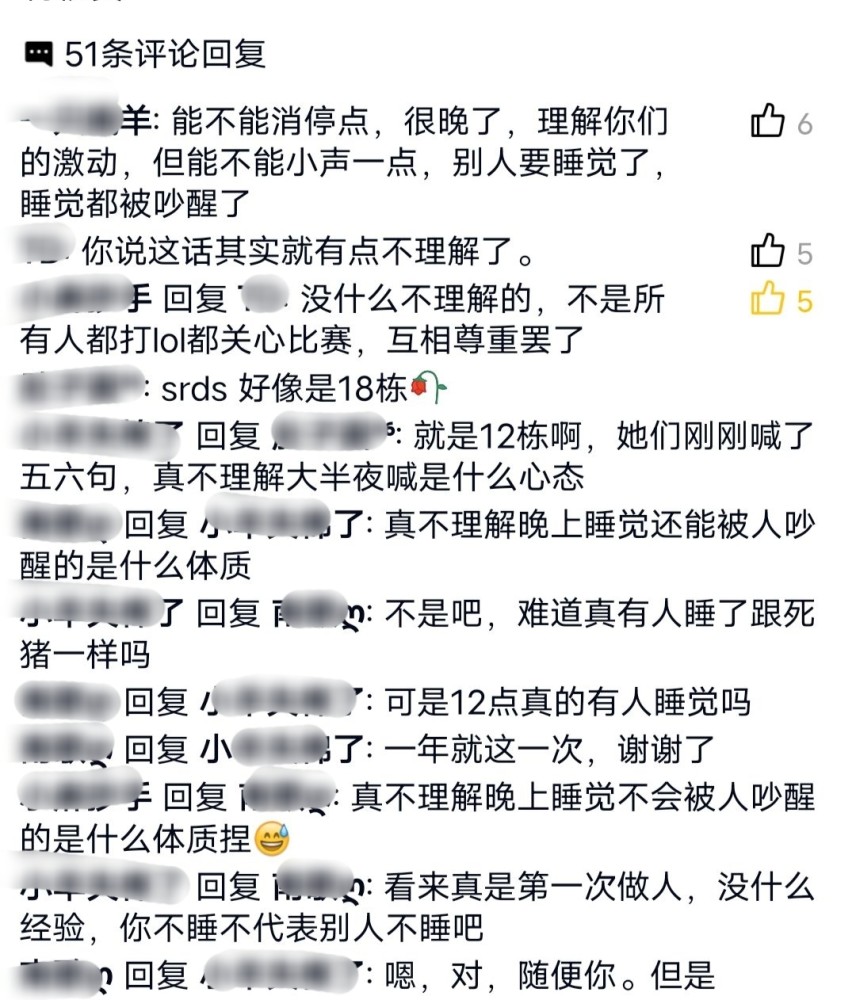Reply to the comment srds 好像是18栋
Viewport: 856px width, 1000px height.
(x=300, y=388)
